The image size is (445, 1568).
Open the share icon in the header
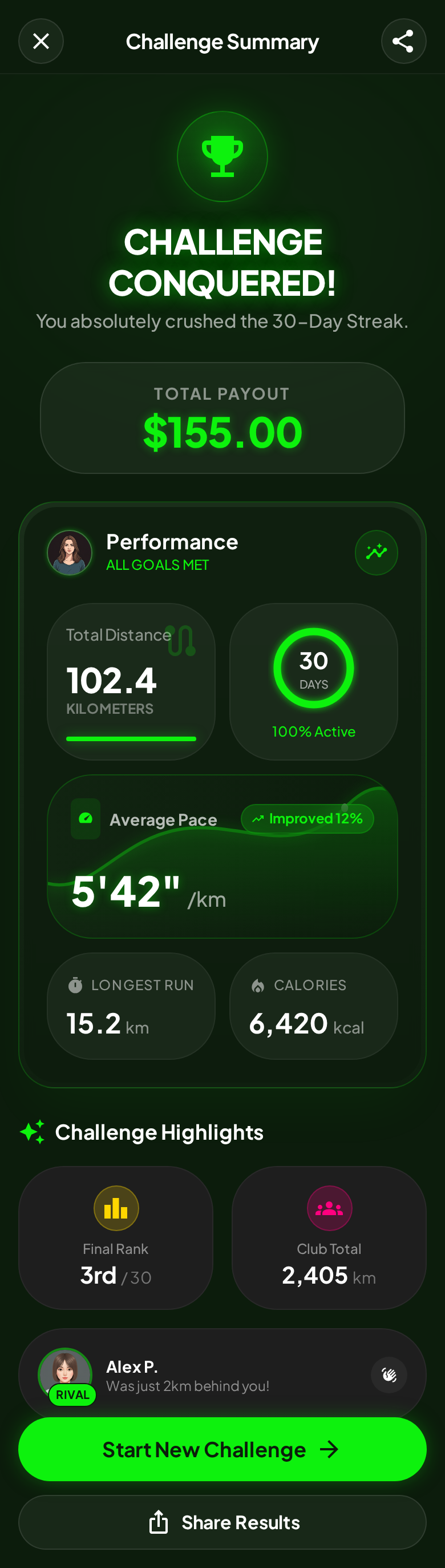tap(403, 41)
